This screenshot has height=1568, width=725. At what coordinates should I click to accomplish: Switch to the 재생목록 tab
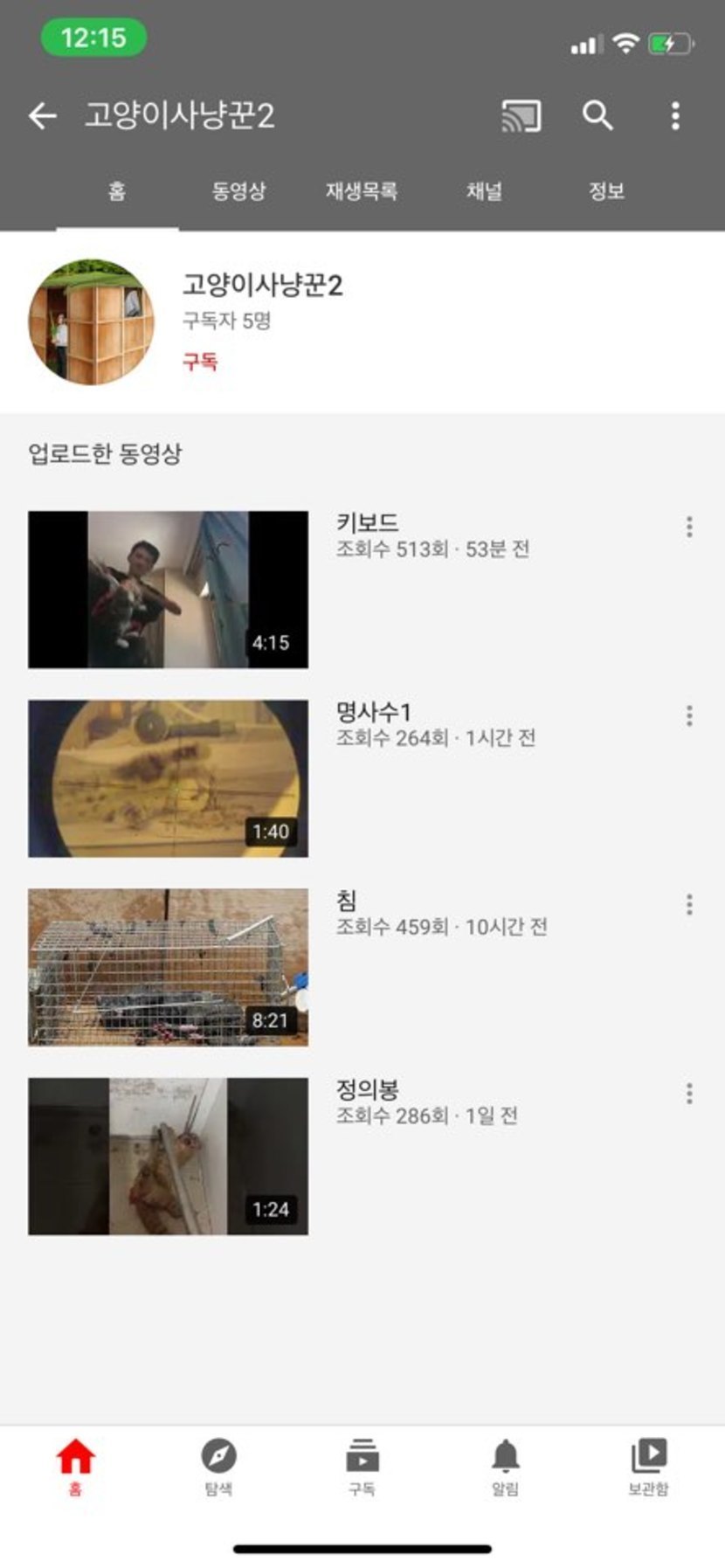(x=362, y=190)
